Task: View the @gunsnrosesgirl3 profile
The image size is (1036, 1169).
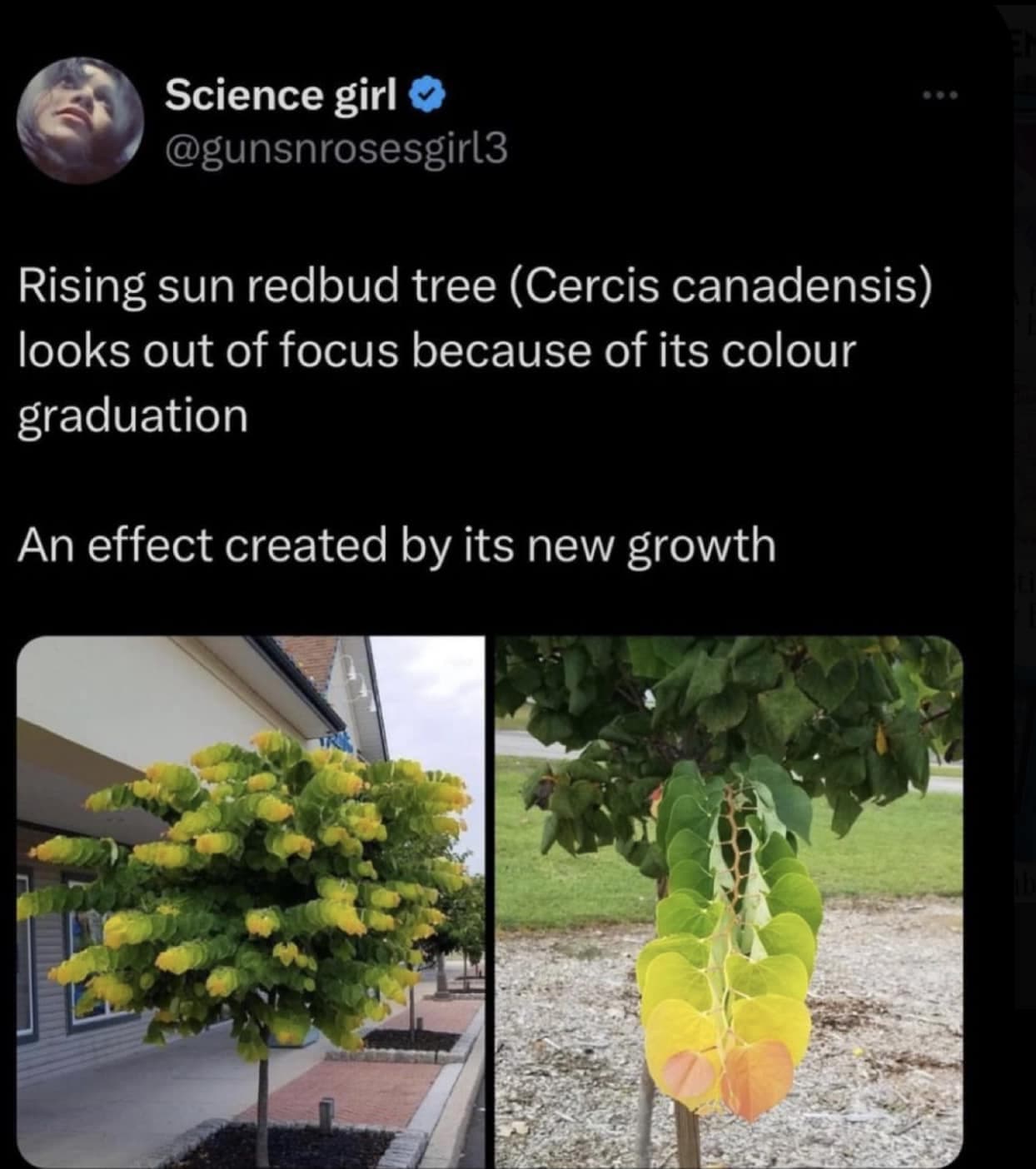Action: point(336,150)
